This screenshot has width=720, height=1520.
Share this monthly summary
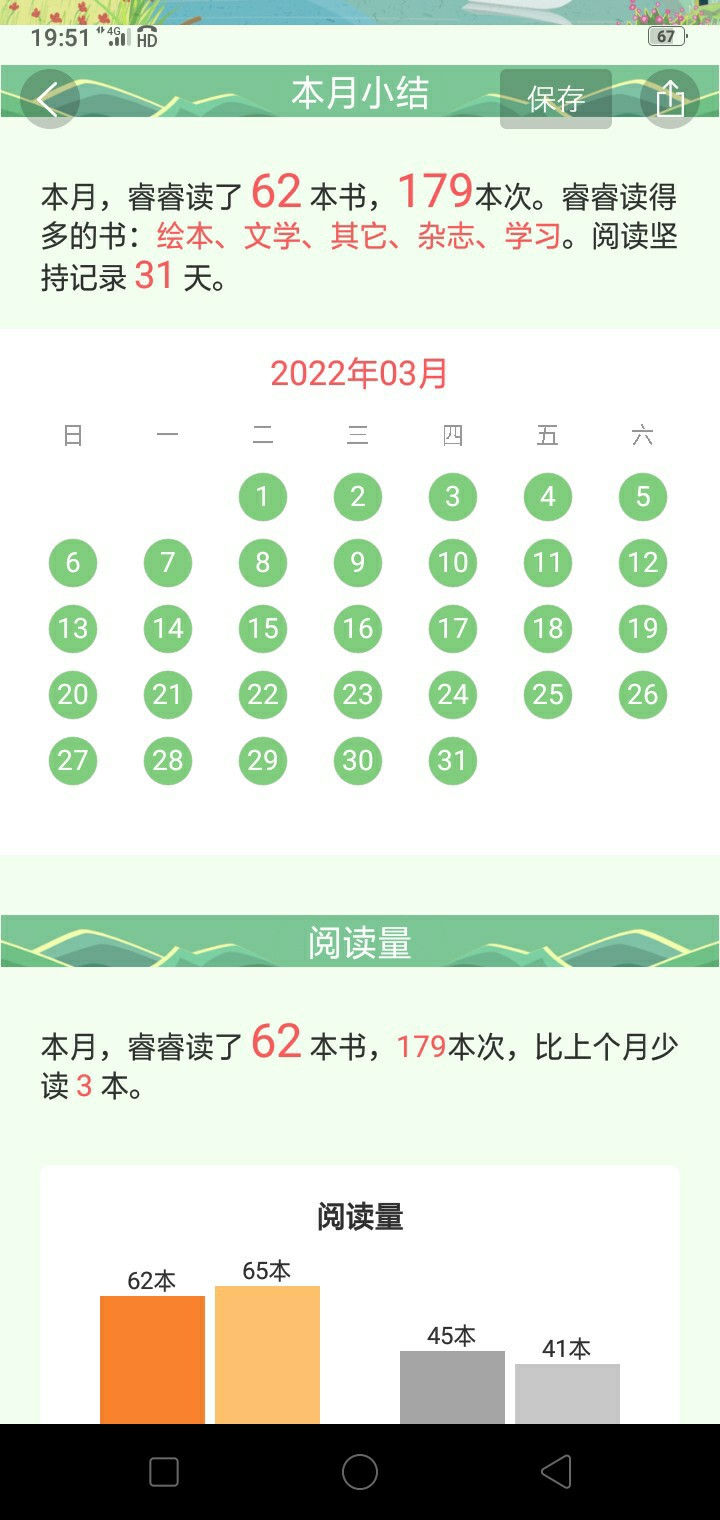[x=669, y=98]
